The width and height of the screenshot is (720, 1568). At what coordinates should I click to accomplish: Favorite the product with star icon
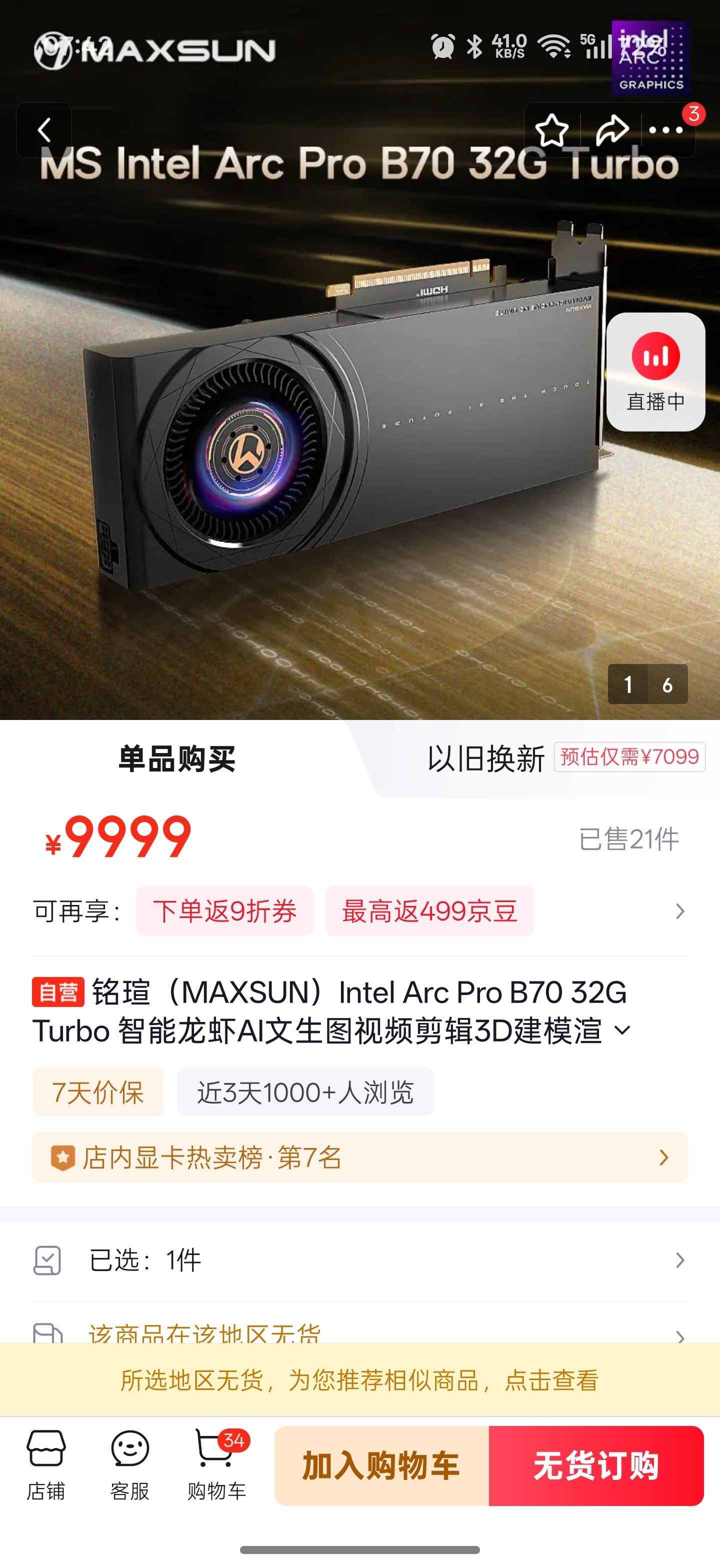(552, 129)
